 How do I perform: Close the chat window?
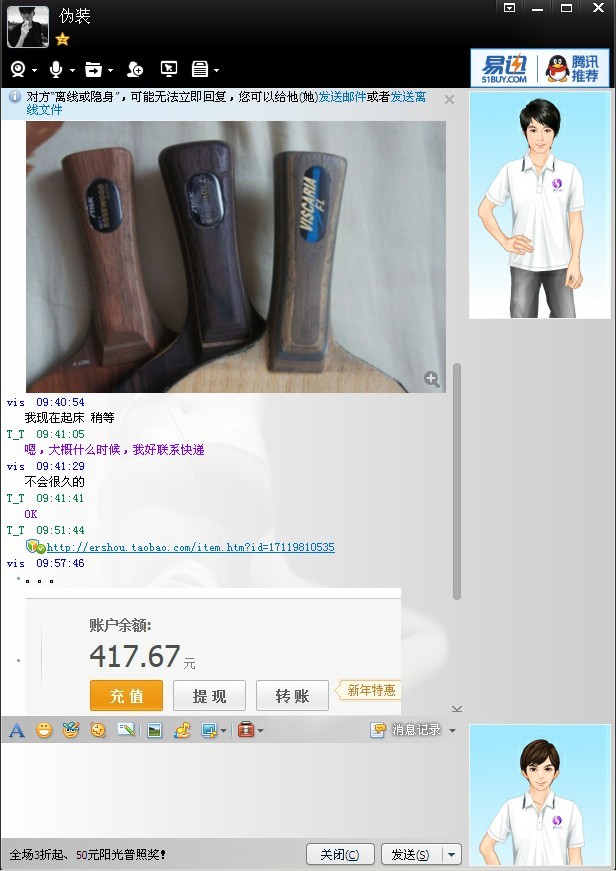click(x=595, y=8)
